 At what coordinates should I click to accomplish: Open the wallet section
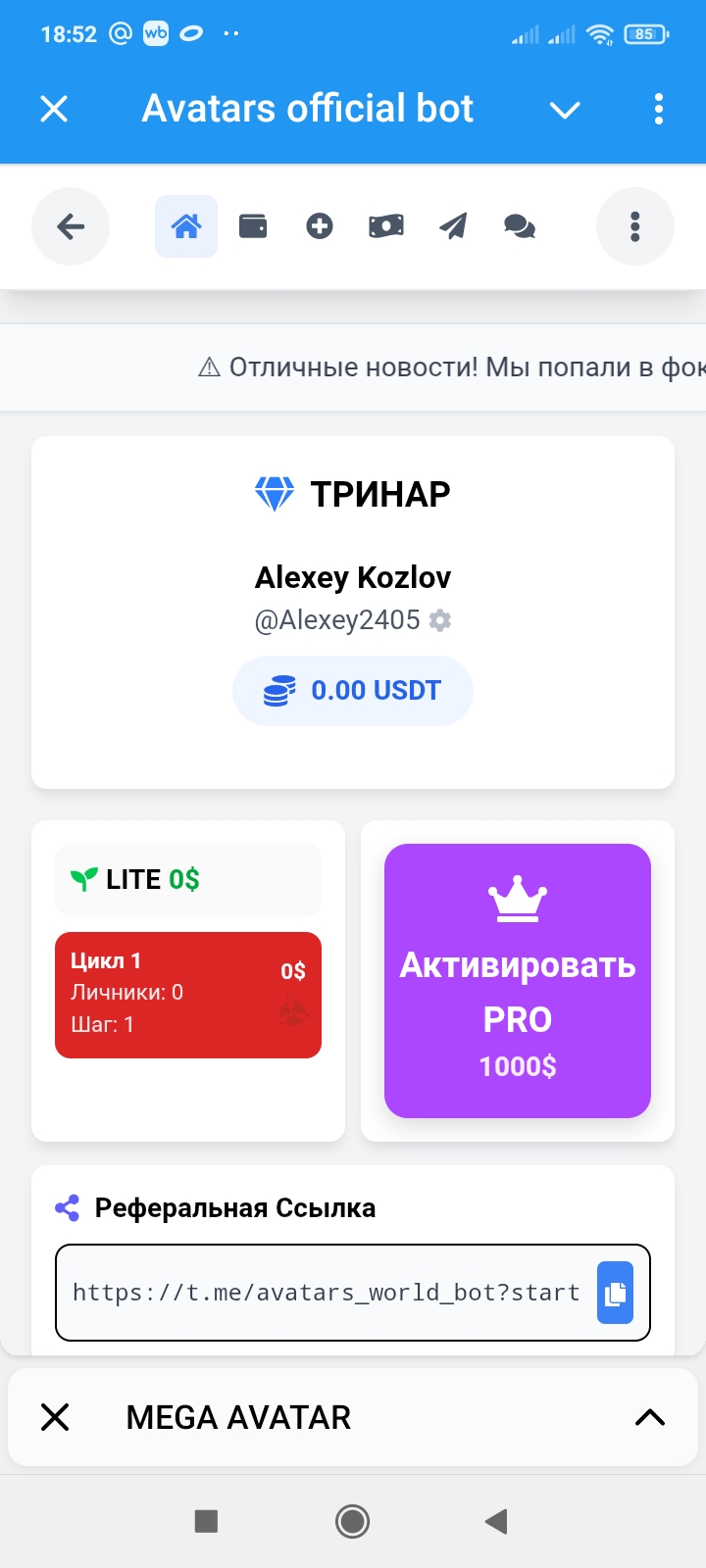click(x=253, y=226)
